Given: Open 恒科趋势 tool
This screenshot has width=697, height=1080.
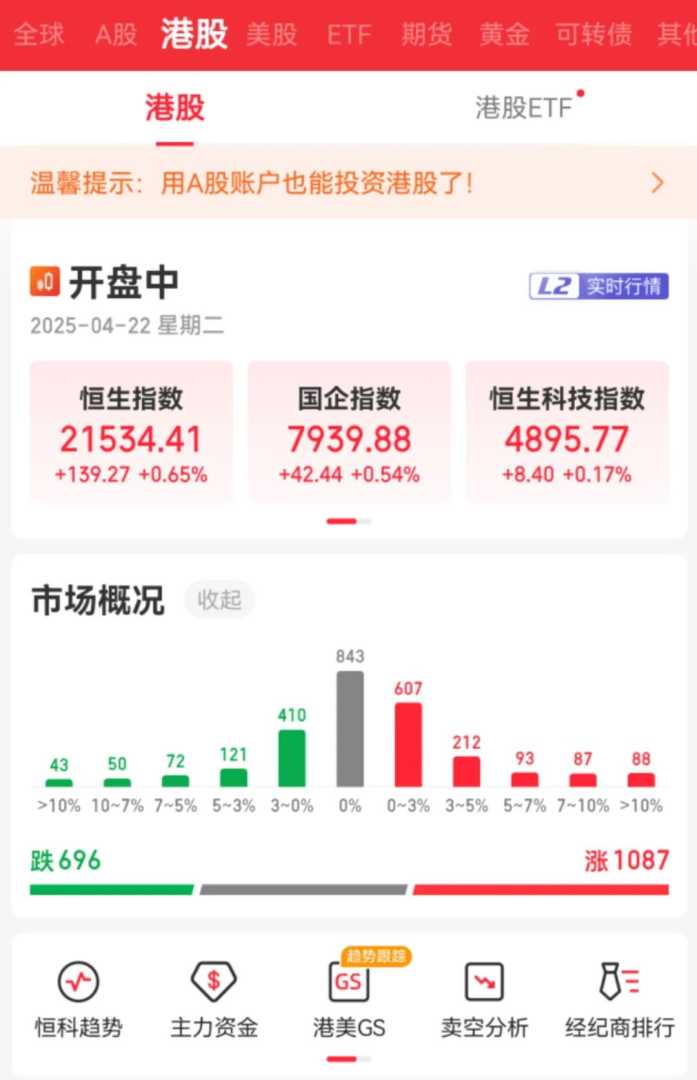Looking at the screenshot, I should coord(78,998).
